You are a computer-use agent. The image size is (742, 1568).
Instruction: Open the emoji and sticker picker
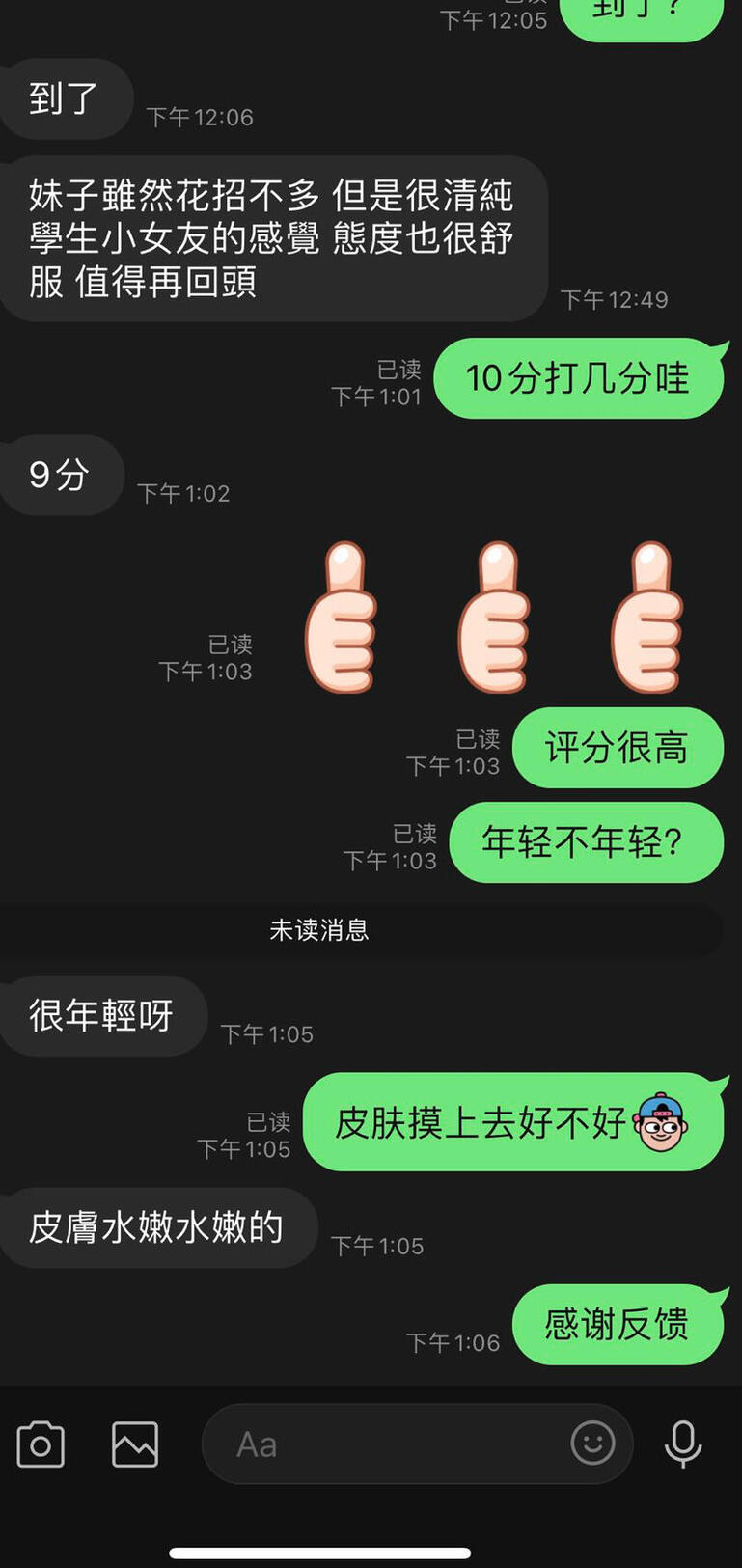click(592, 1444)
